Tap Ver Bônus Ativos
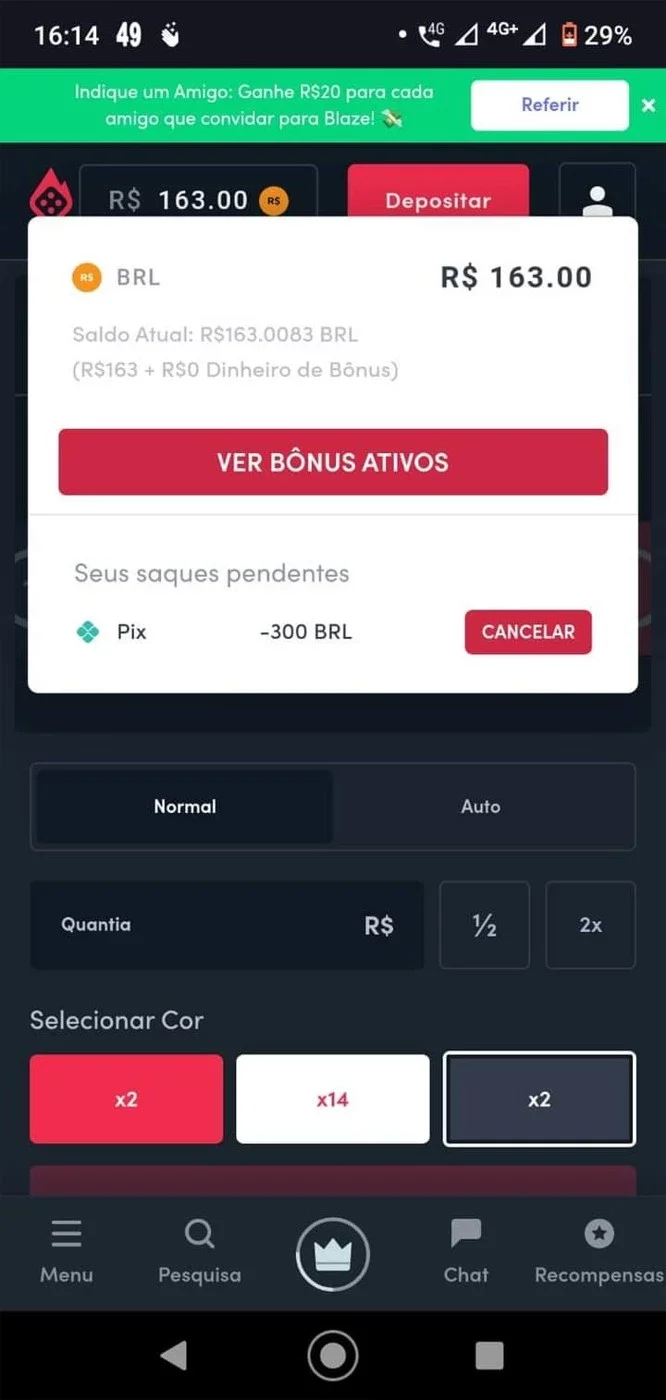This screenshot has height=1400, width=666. (333, 462)
